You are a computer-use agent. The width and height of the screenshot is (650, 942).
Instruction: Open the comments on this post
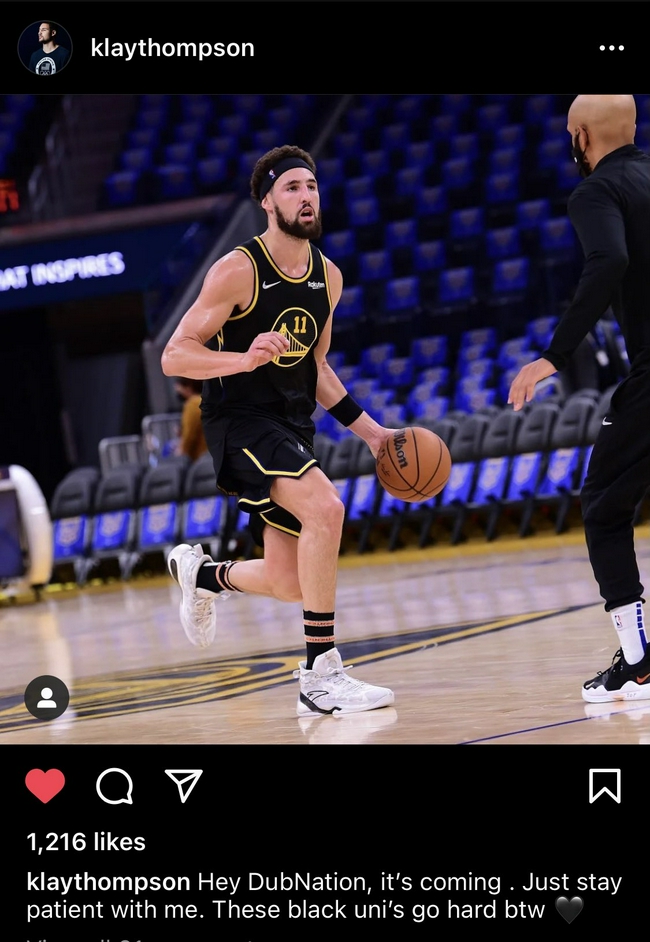pos(114,786)
